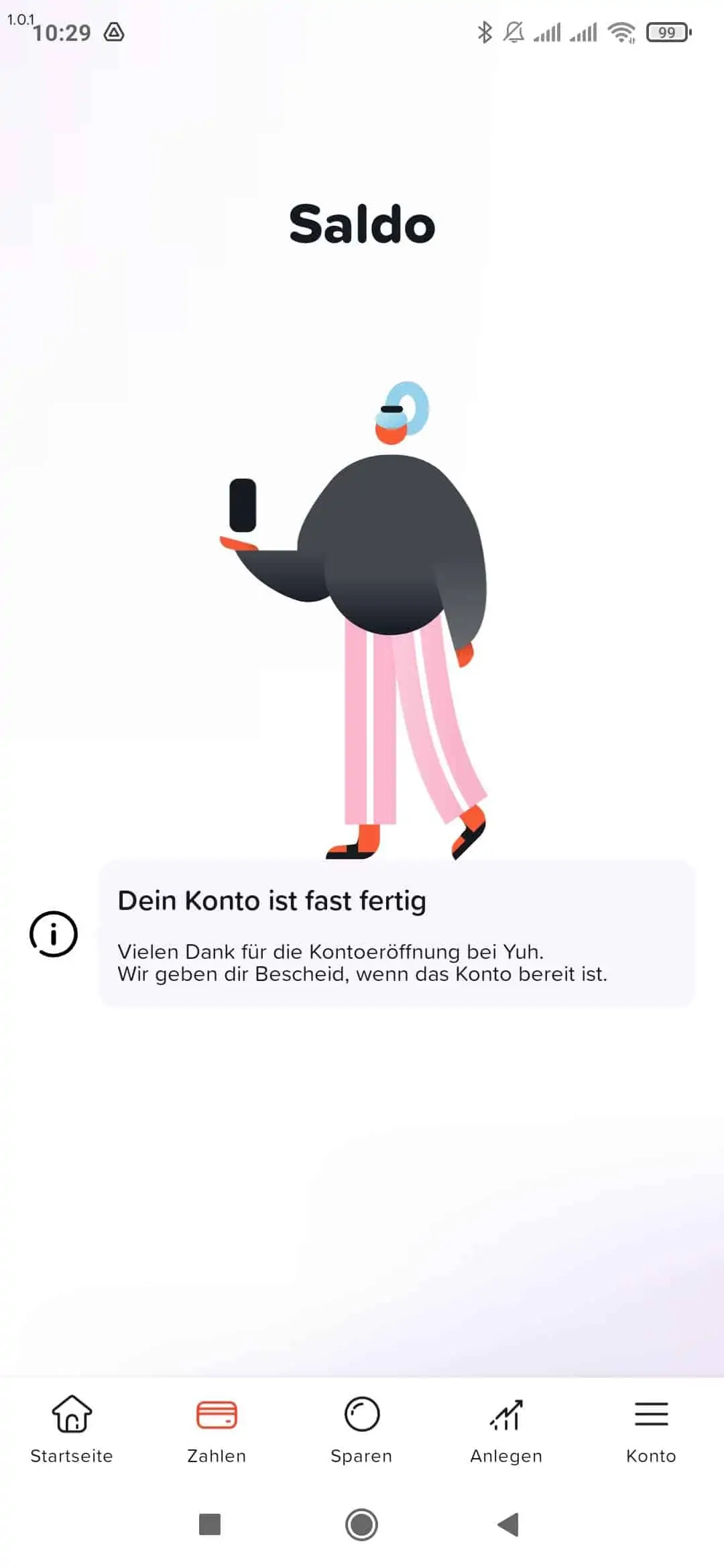Tap the system back button
724x1568 pixels.
(x=508, y=1524)
